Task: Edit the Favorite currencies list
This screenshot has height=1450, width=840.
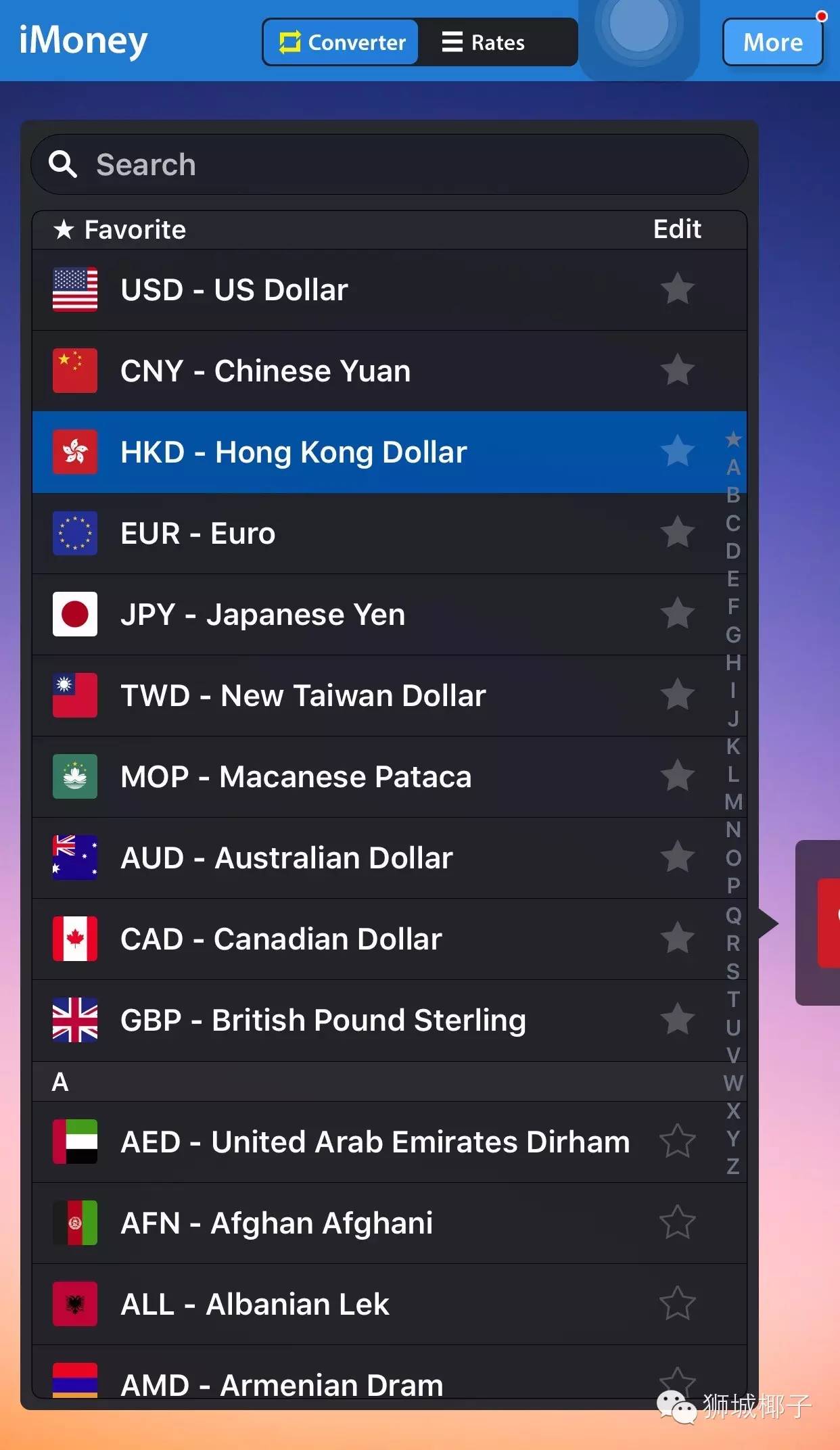Action: coord(676,229)
